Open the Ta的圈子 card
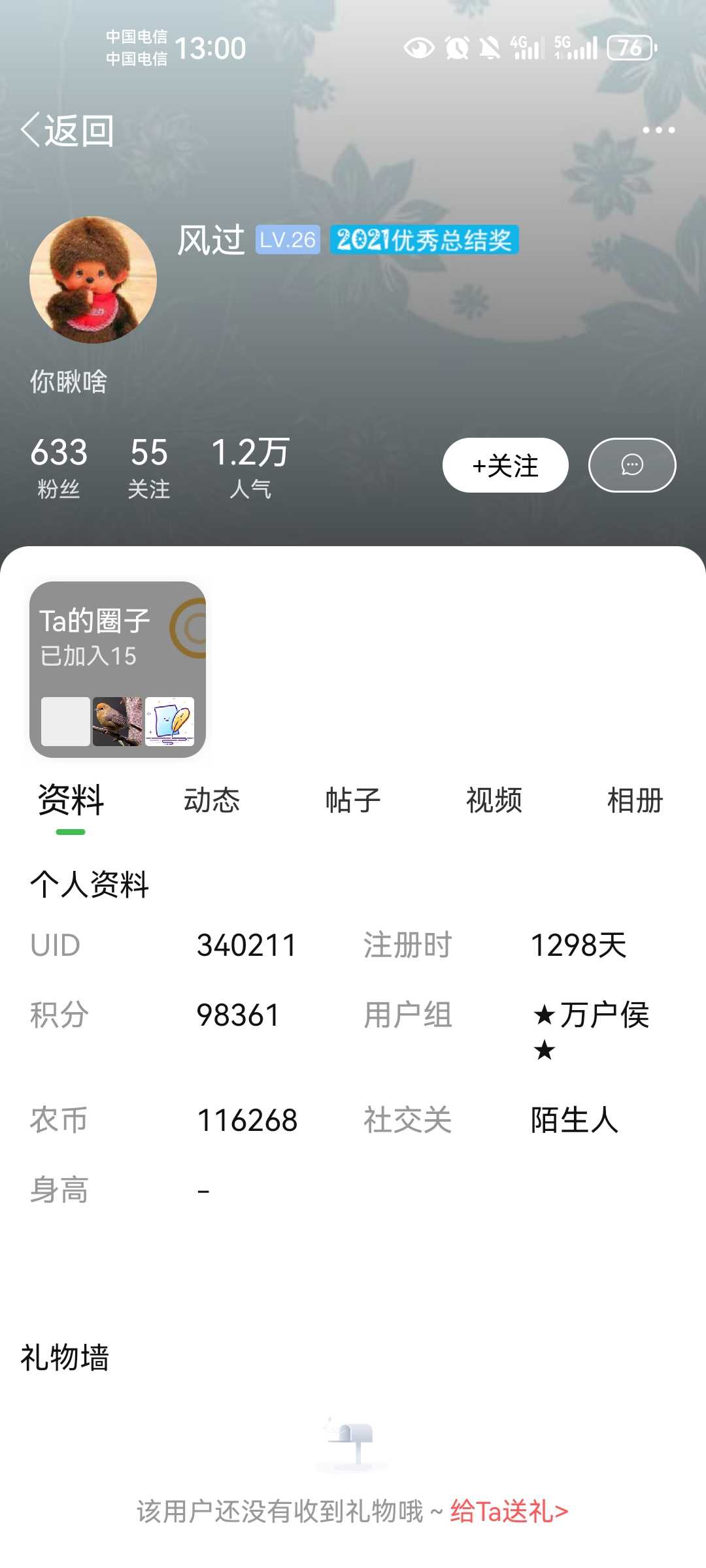Image resolution: width=706 pixels, height=1568 pixels. tap(118, 670)
